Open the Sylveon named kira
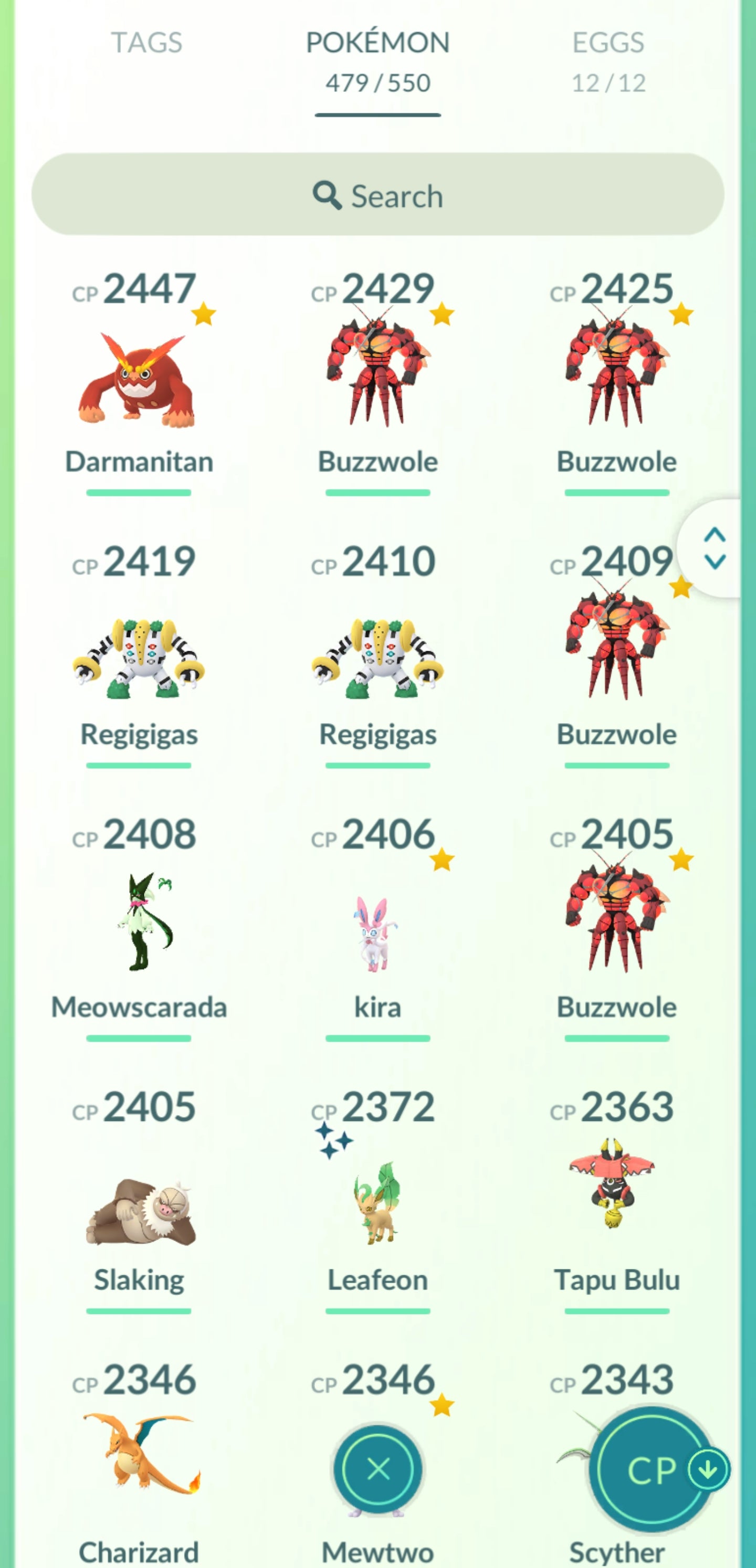Image resolution: width=756 pixels, height=1568 pixels. pyautogui.click(x=377, y=935)
